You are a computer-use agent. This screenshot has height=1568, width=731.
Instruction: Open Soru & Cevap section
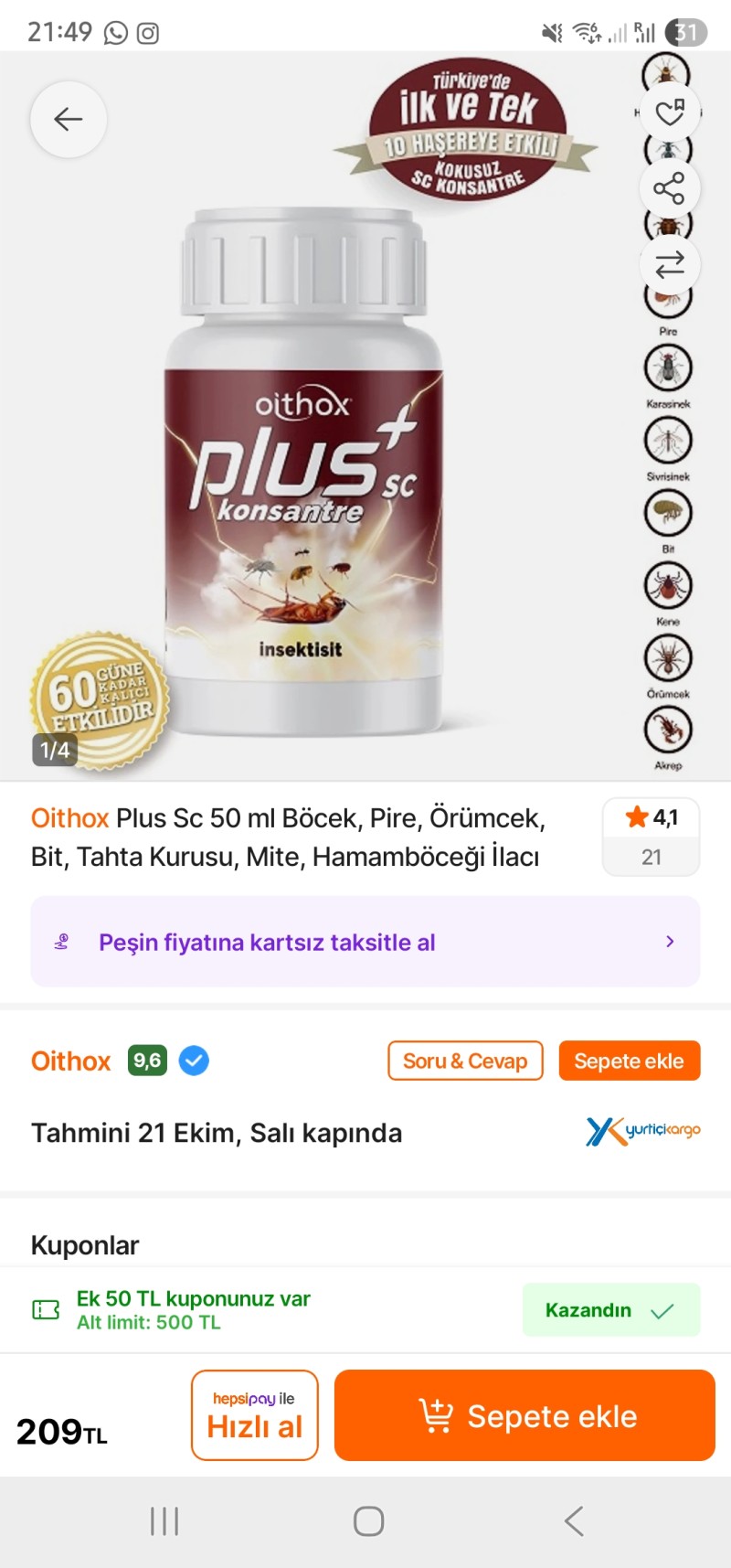[465, 1061]
